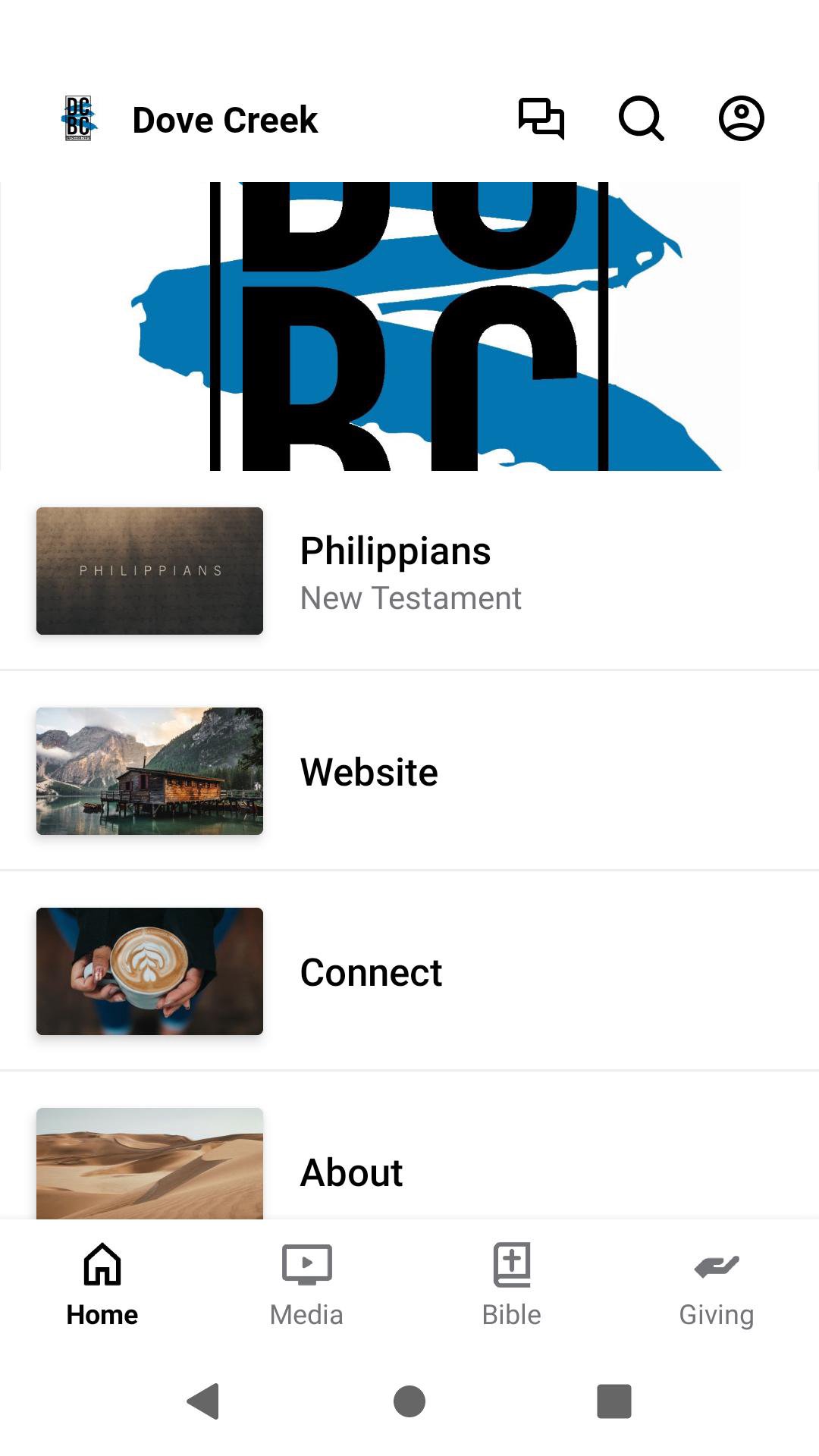Select the Connect row
Viewport: 819px width, 1456px height.
point(409,971)
